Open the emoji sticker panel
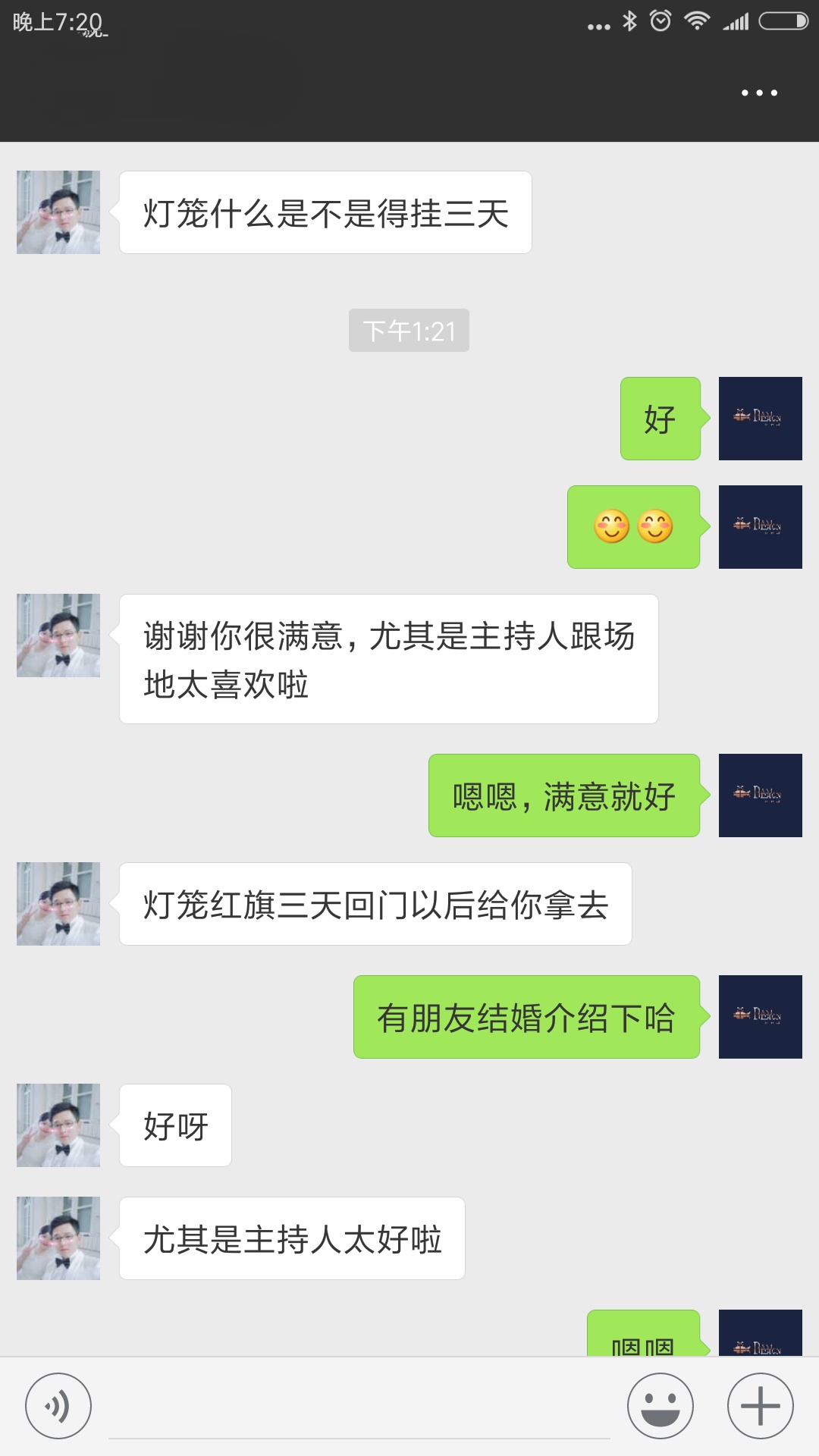The width and height of the screenshot is (819, 1456). pos(661,1406)
